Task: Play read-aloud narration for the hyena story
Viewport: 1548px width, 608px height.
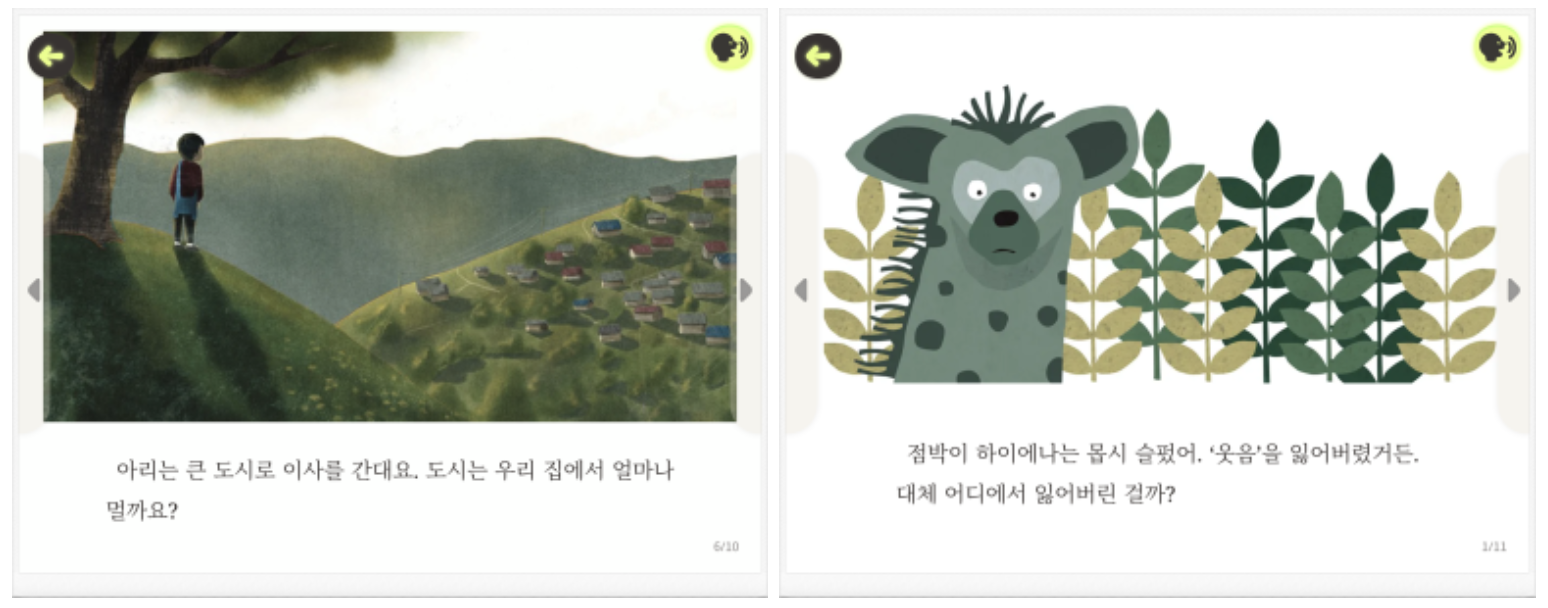Action: pos(1497,48)
